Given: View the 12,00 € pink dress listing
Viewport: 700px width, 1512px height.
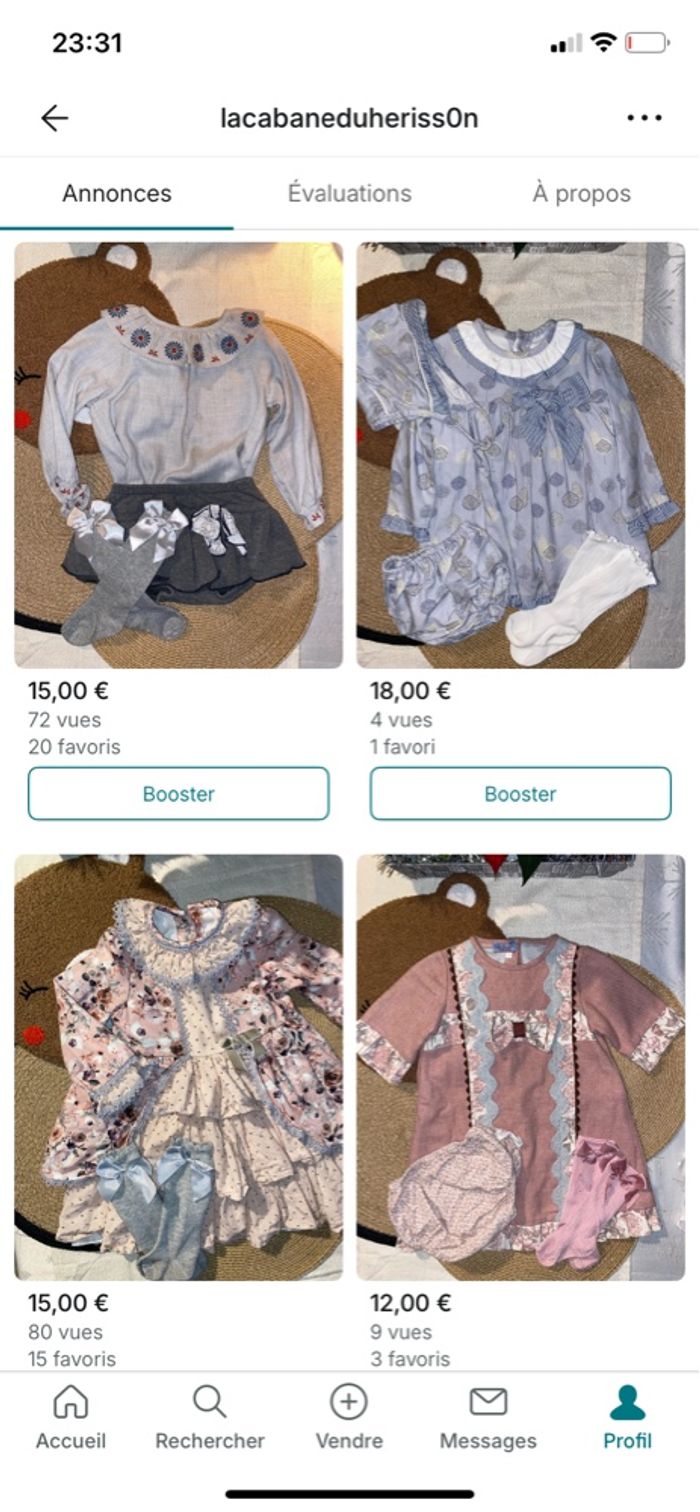Looking at the screenshot, I should click(x=521, y=1067).
